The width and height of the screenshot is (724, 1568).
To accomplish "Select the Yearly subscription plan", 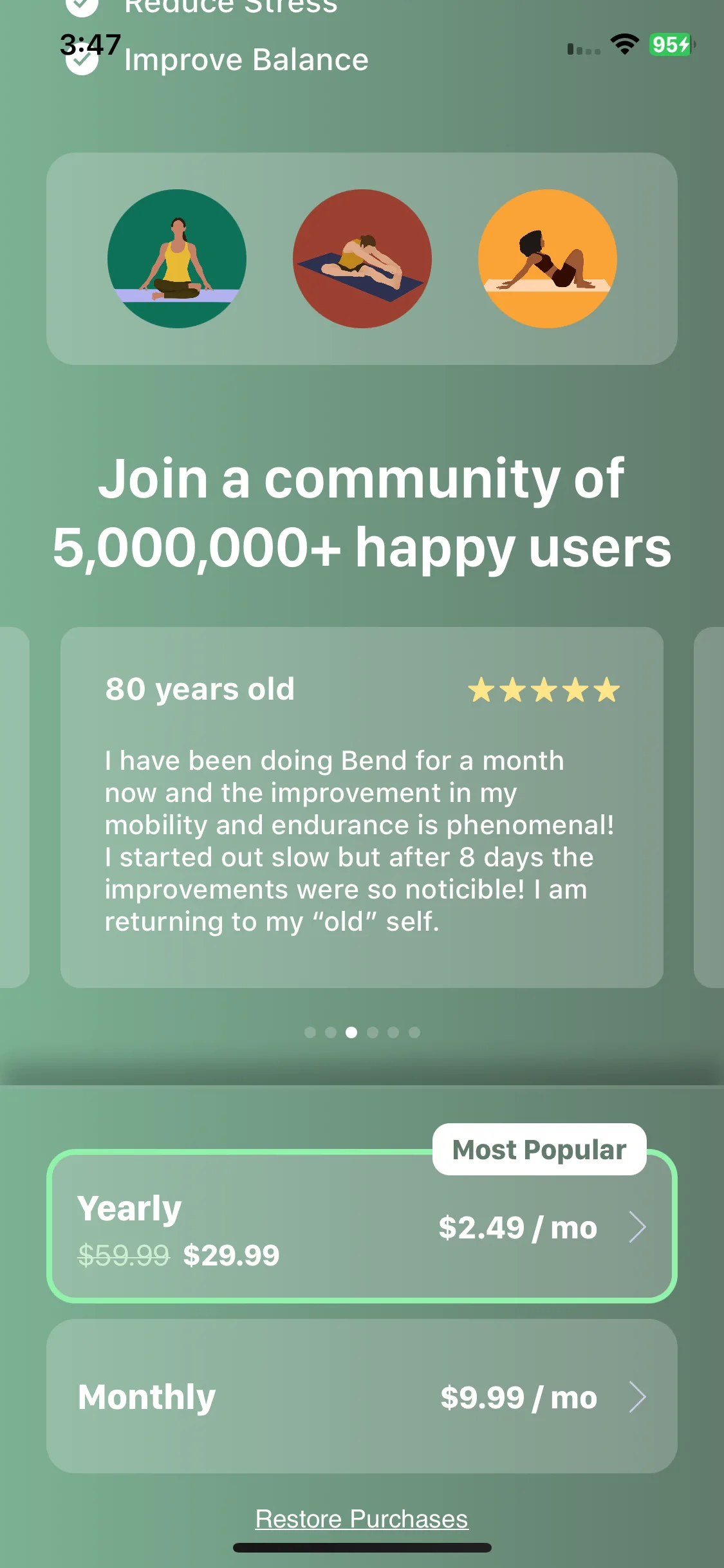I will click(361, 1228).
